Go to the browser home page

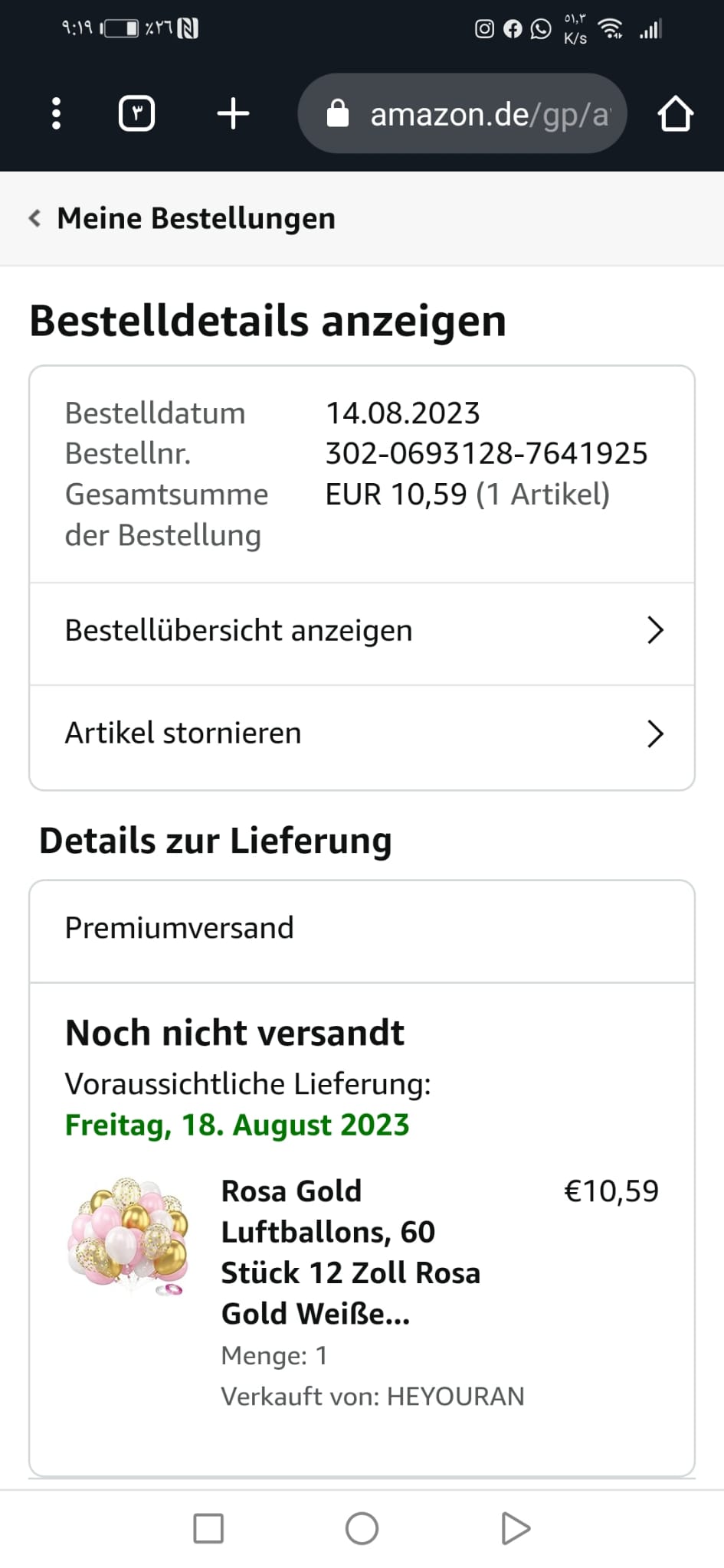(675, 114)
